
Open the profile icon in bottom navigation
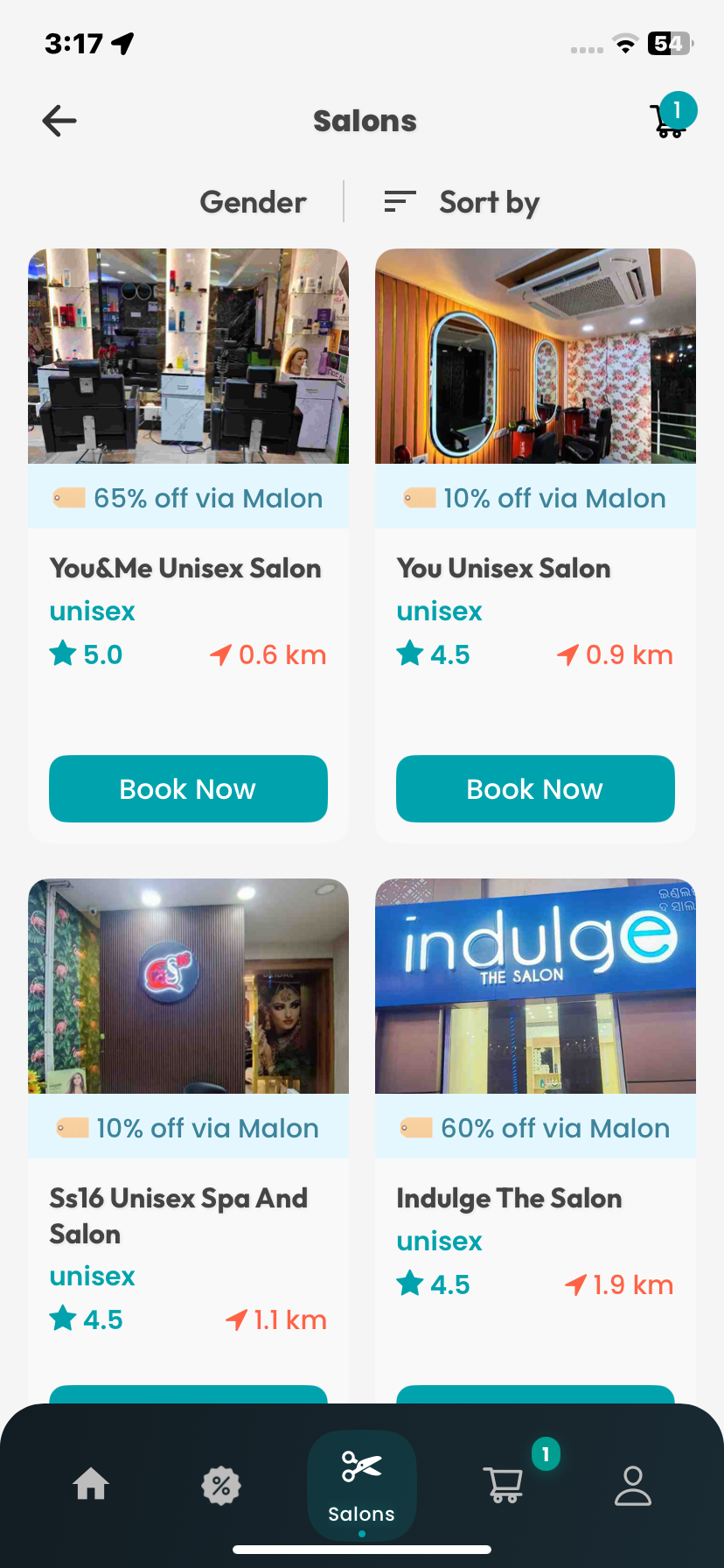tap(633, 1485)
